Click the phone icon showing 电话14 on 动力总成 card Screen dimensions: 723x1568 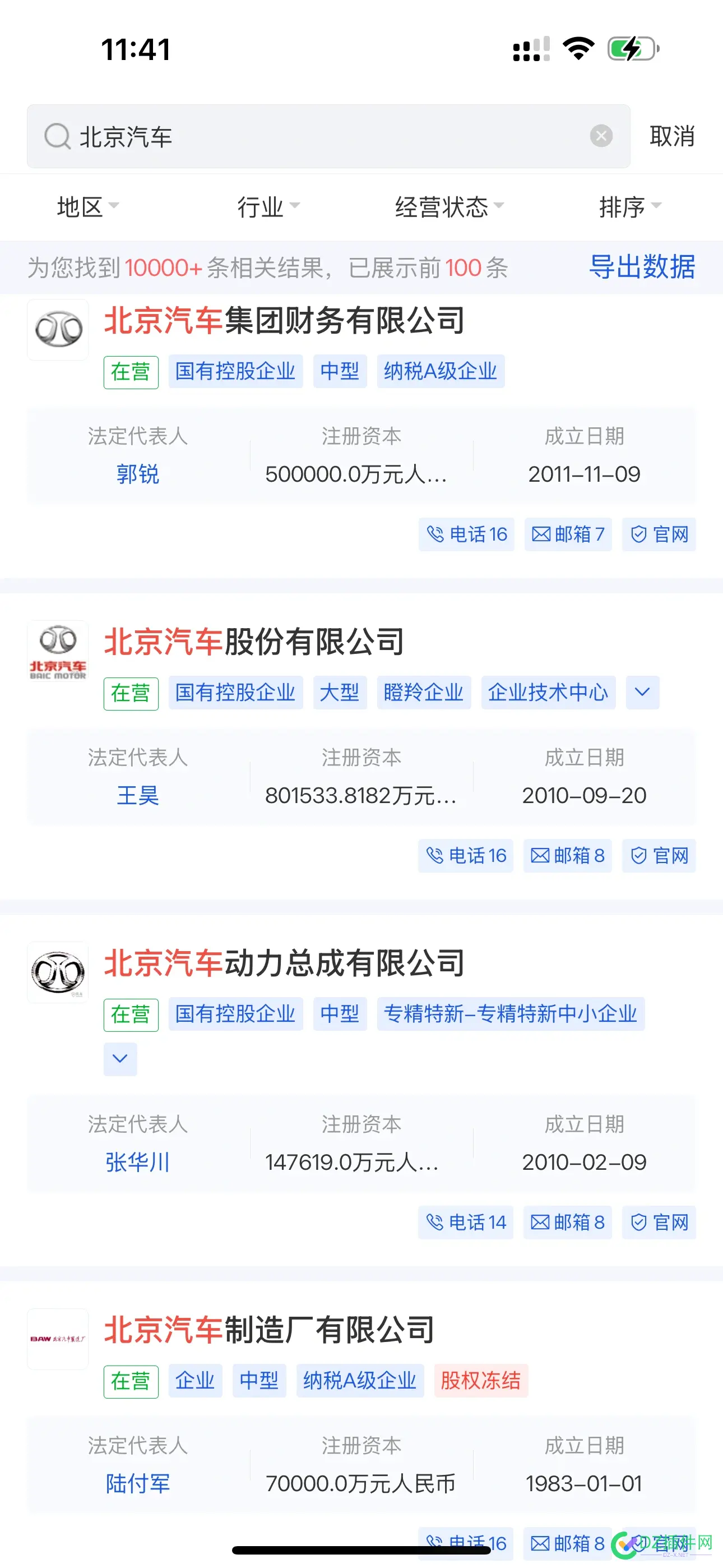click(466, 1222)
